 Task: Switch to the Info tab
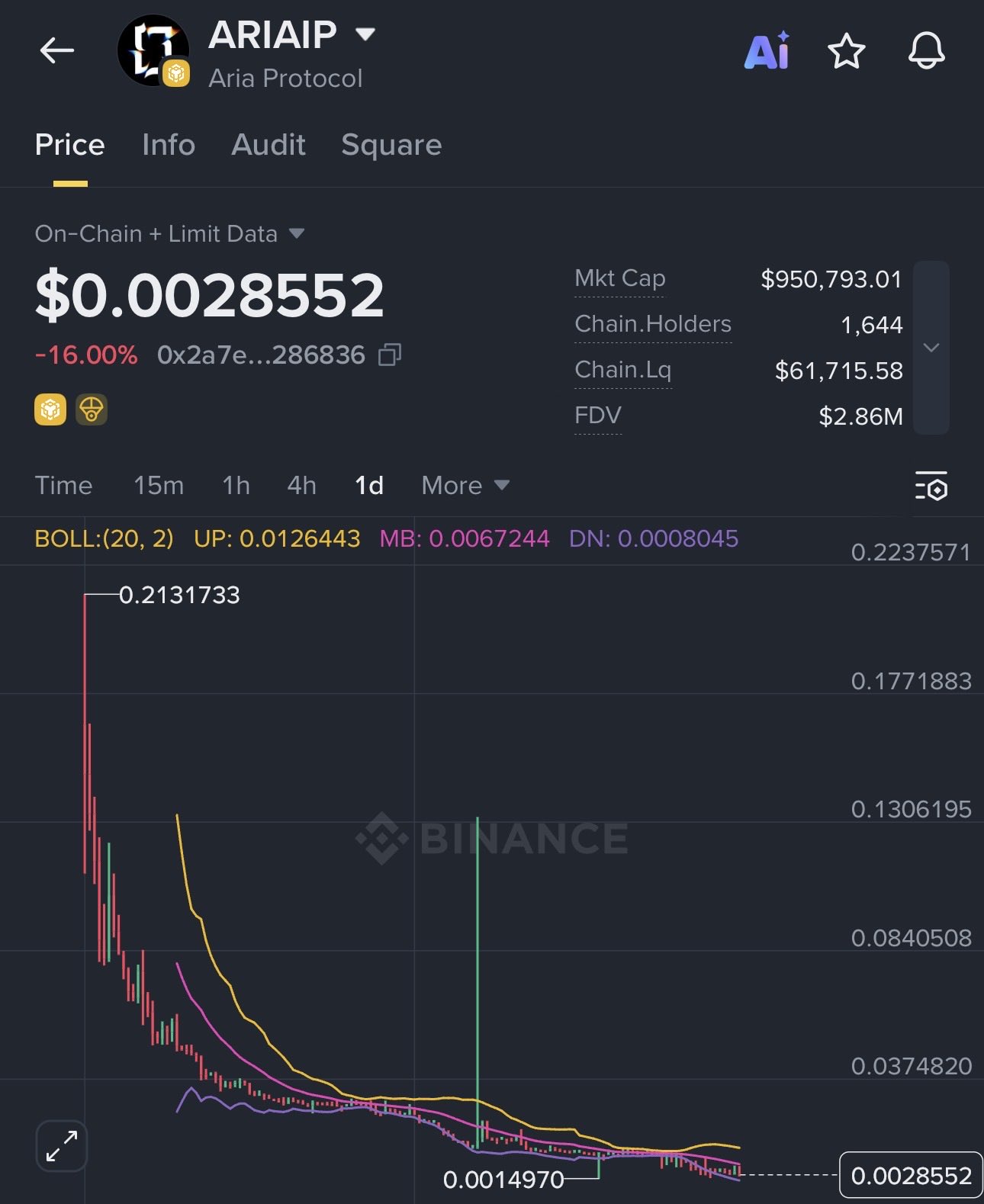click(x=169, y=145)
